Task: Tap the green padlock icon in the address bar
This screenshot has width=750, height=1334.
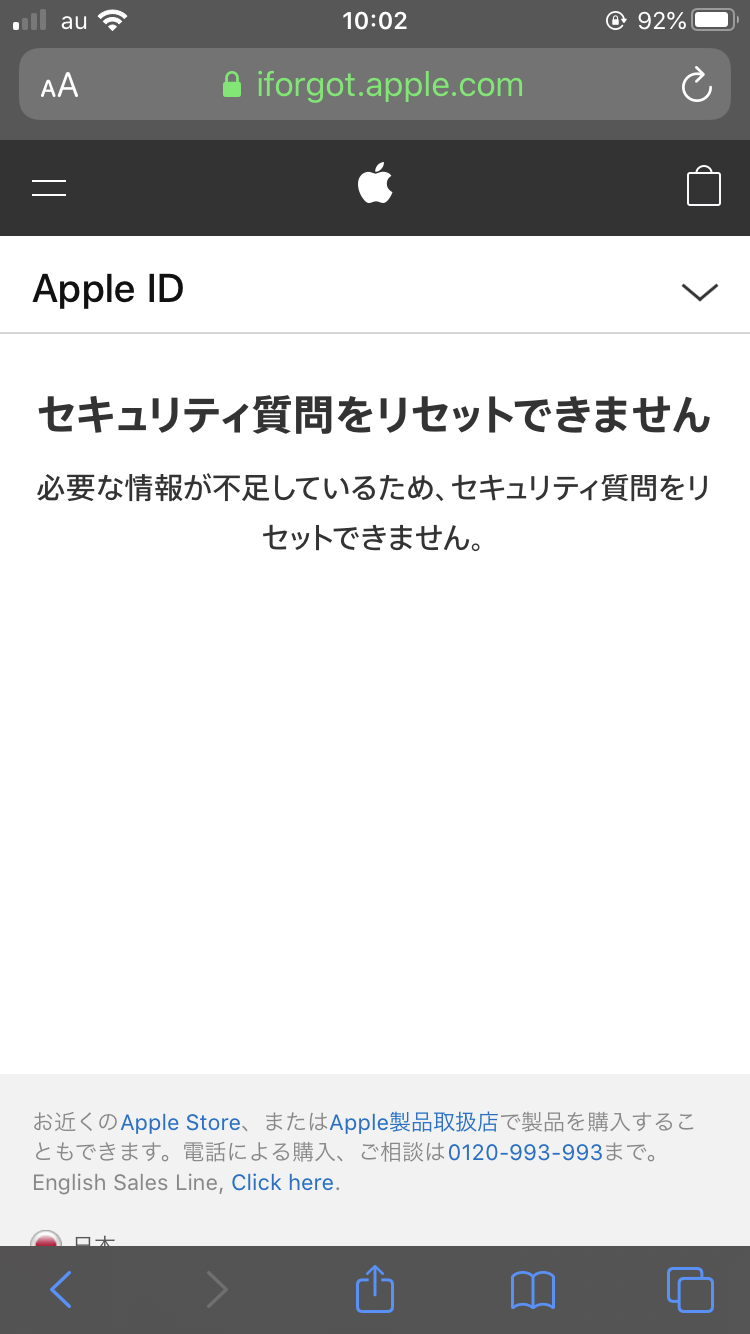Action: coord(233,85)
